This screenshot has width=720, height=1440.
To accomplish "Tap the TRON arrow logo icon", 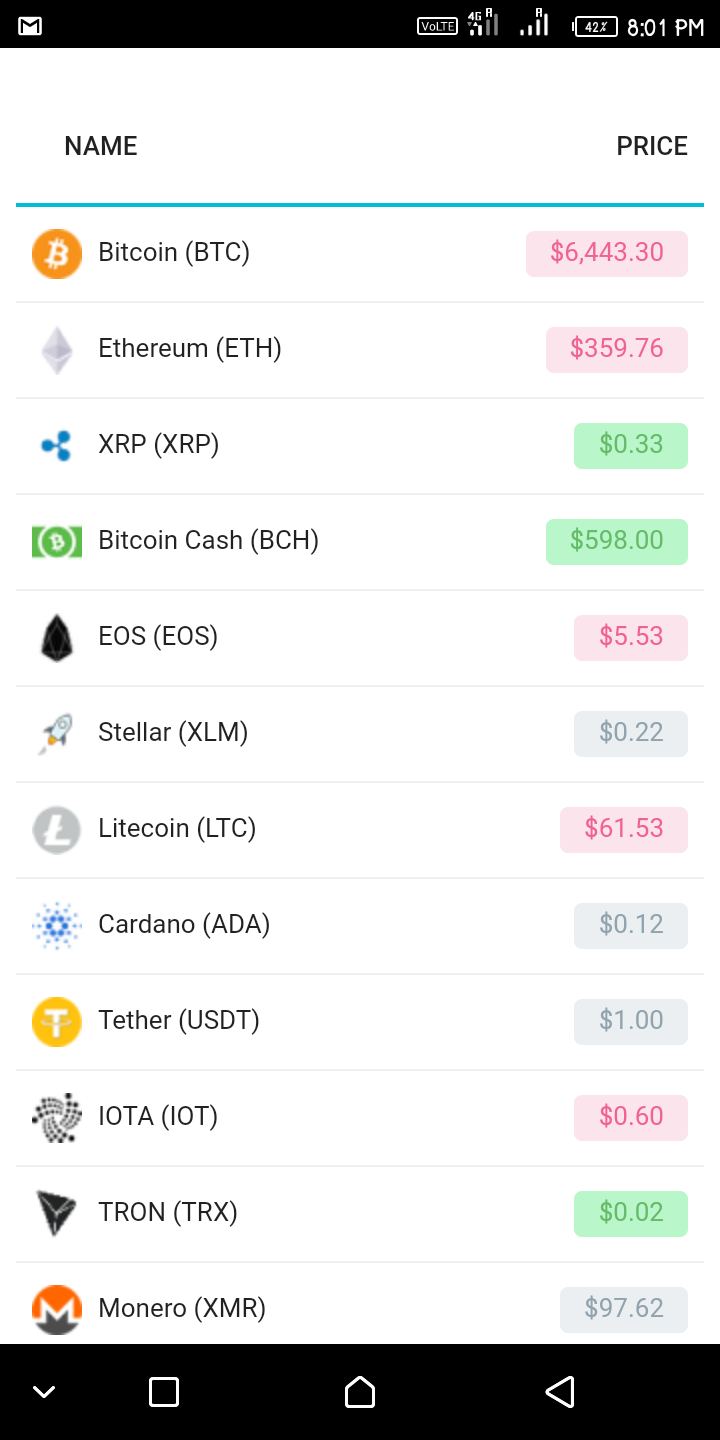I will [57, 1213].
